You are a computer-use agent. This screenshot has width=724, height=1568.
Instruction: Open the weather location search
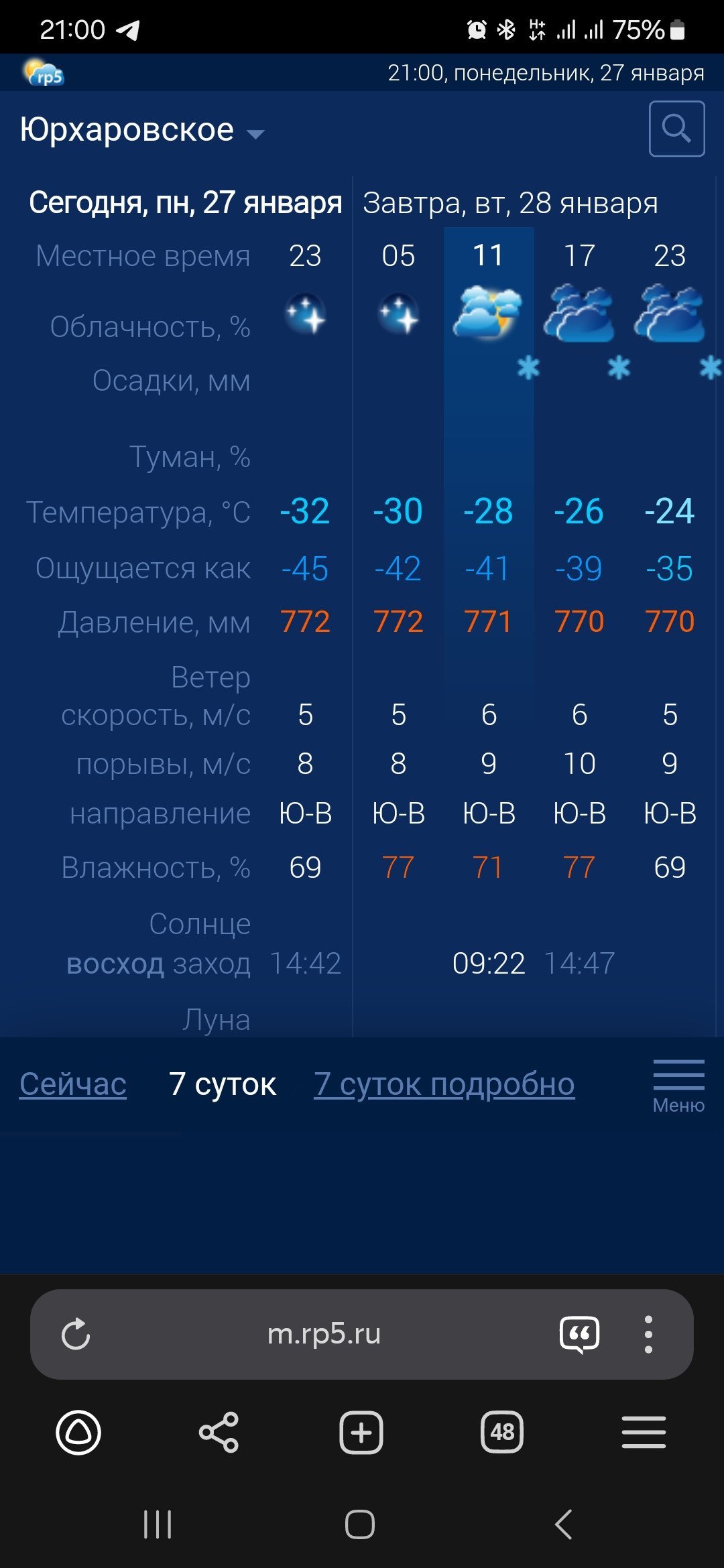point(676,129)
